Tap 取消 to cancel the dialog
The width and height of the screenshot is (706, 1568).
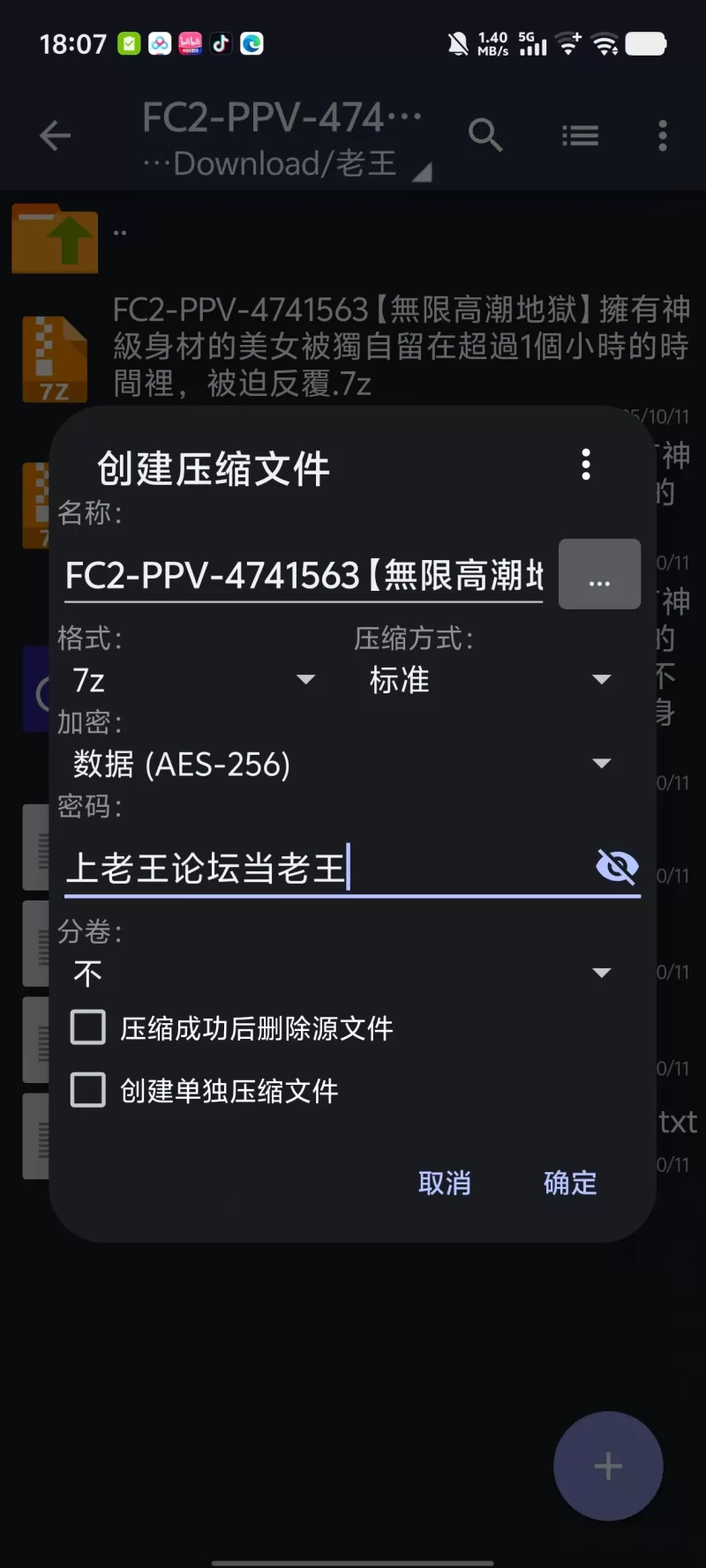[444, 1183]
